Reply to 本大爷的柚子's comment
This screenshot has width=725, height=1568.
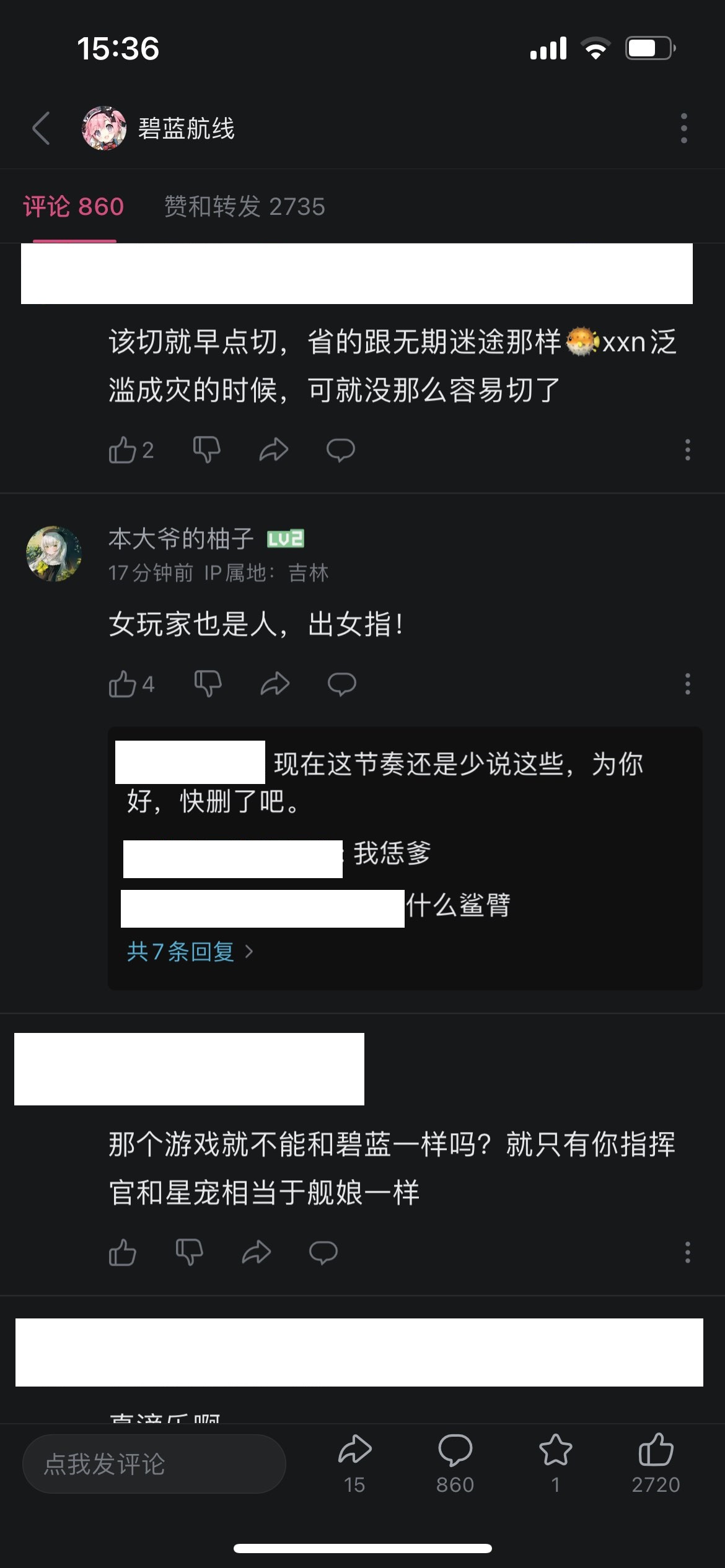tap(342, 684)
